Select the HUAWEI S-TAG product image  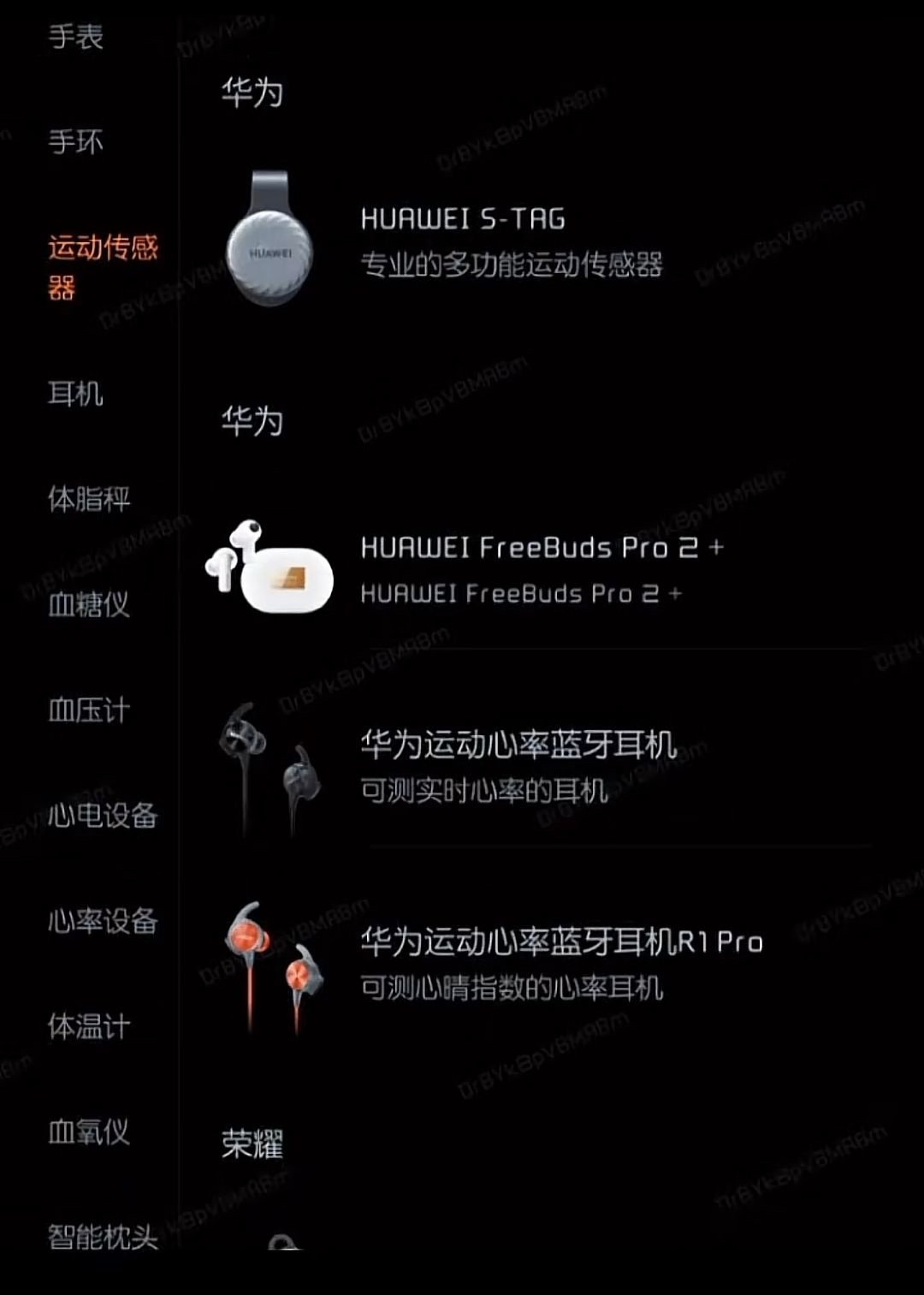pos(269,248)
